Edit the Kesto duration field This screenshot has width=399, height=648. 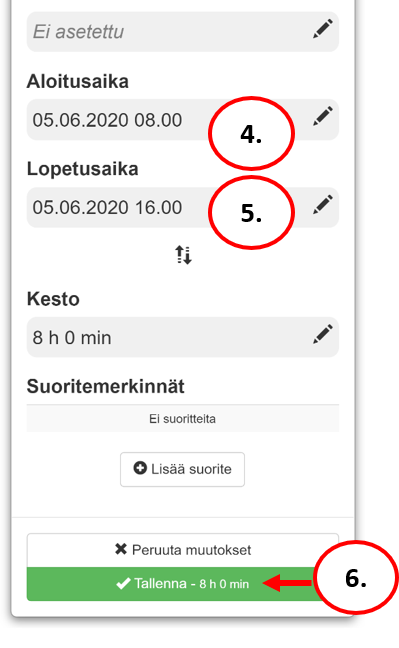pos(323,334)
